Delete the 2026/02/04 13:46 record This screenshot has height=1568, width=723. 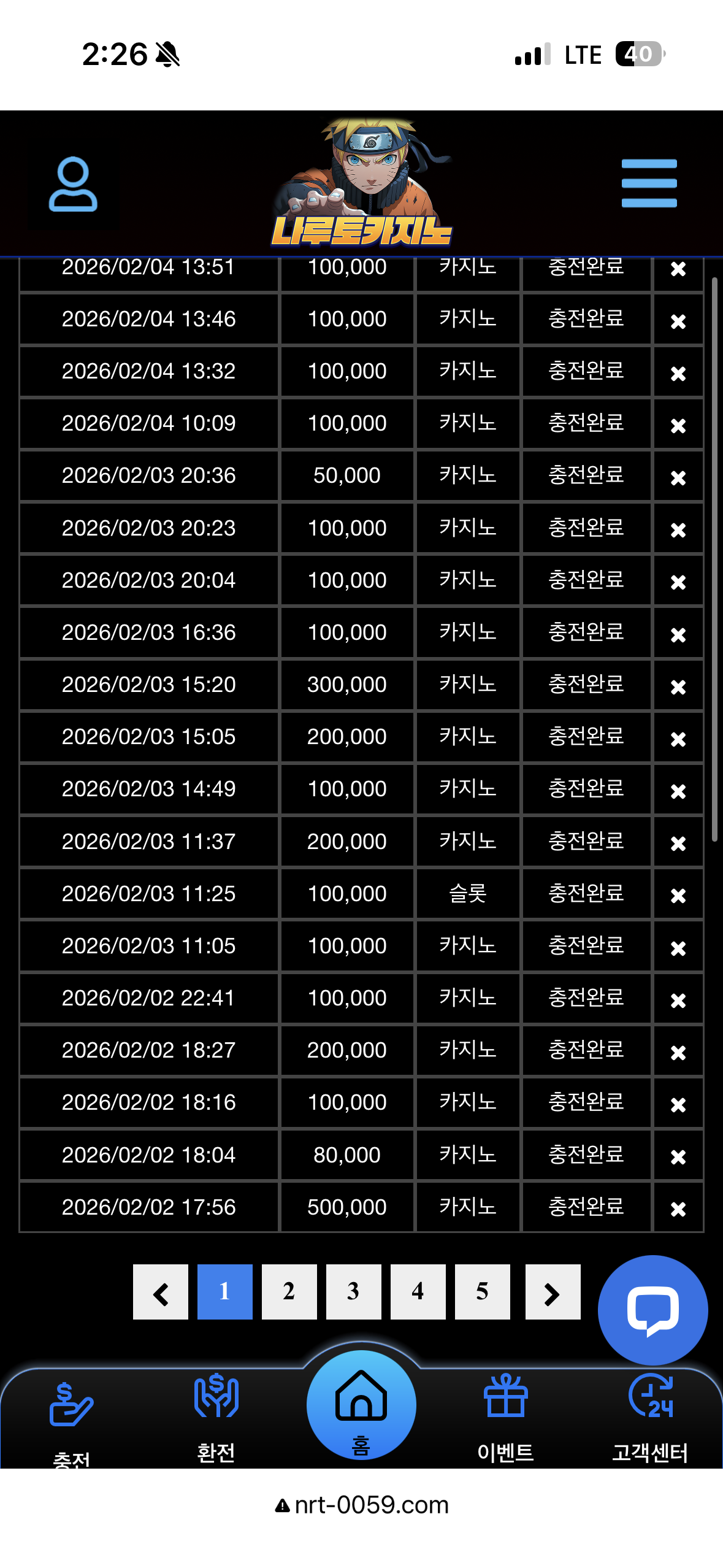pos(678,321)
